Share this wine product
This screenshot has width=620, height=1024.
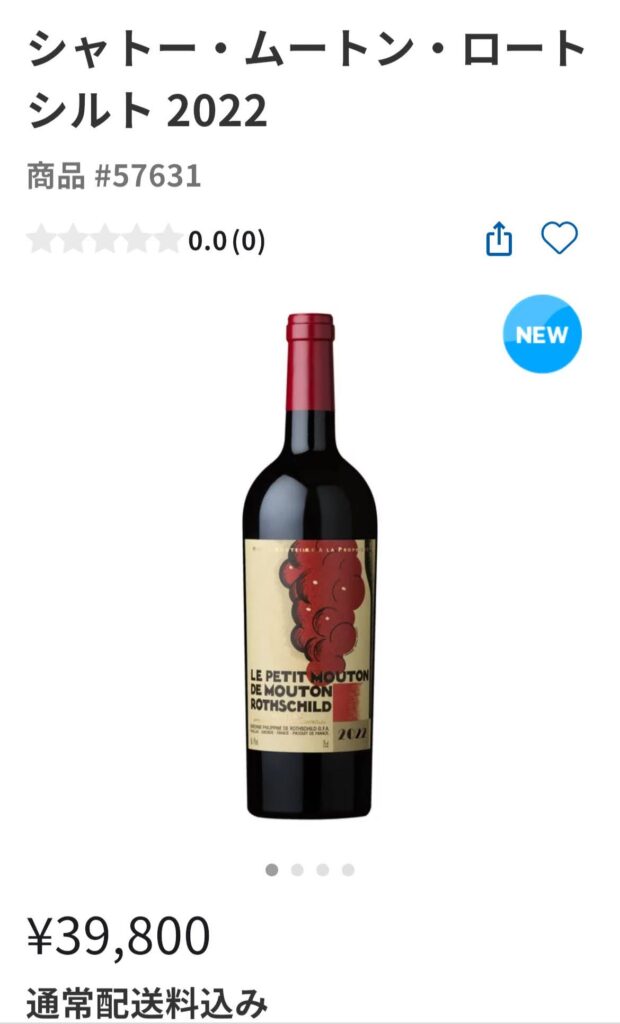tap(499, 240)
